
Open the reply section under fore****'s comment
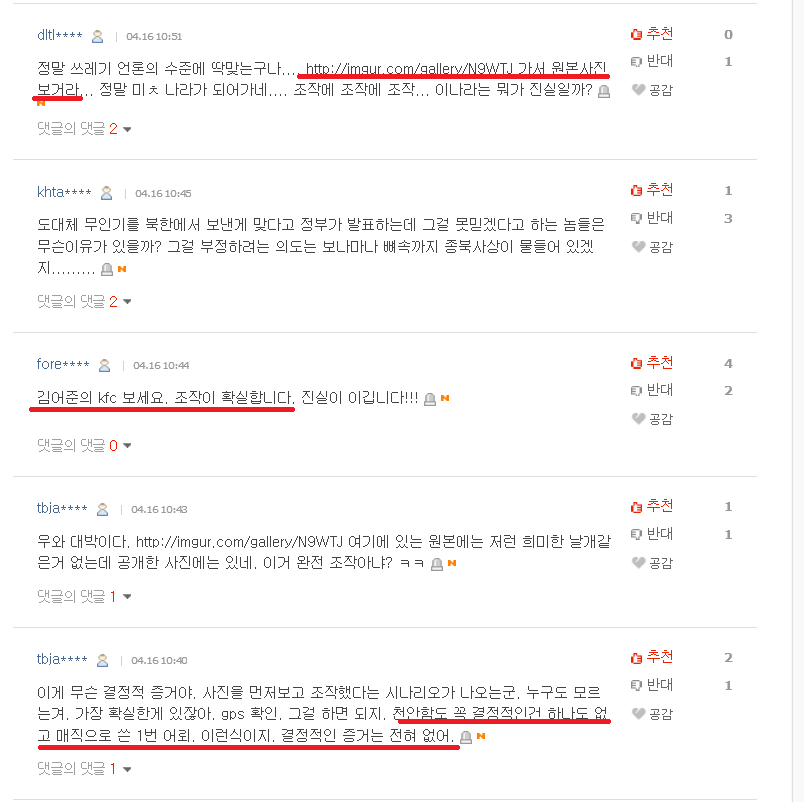(85, 445)
